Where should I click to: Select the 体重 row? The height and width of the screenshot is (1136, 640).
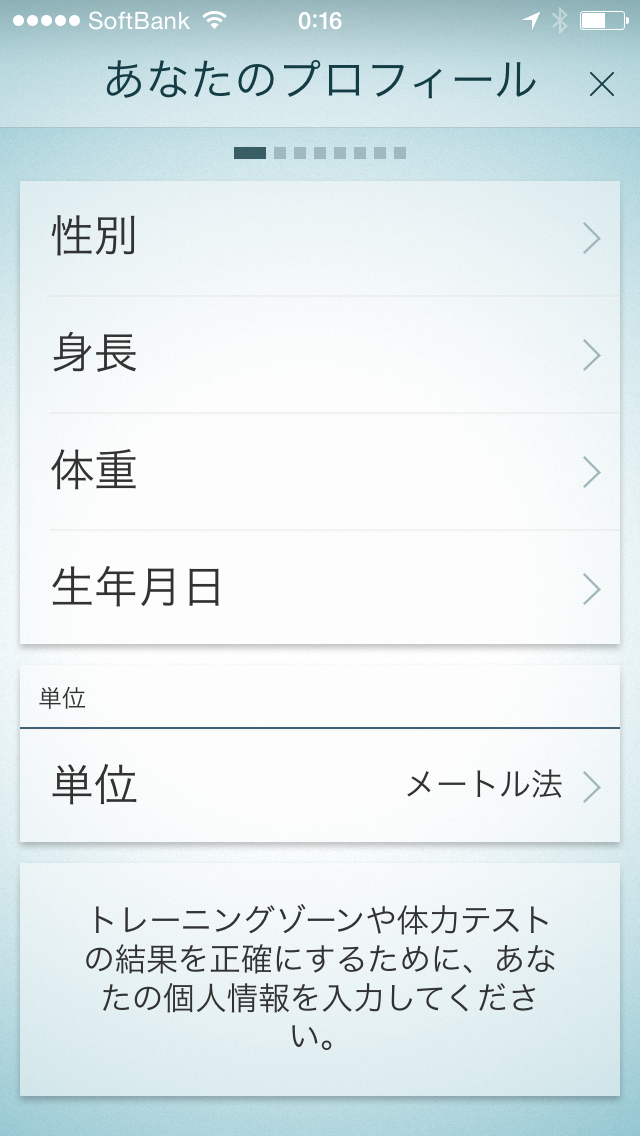click(320, 472)
